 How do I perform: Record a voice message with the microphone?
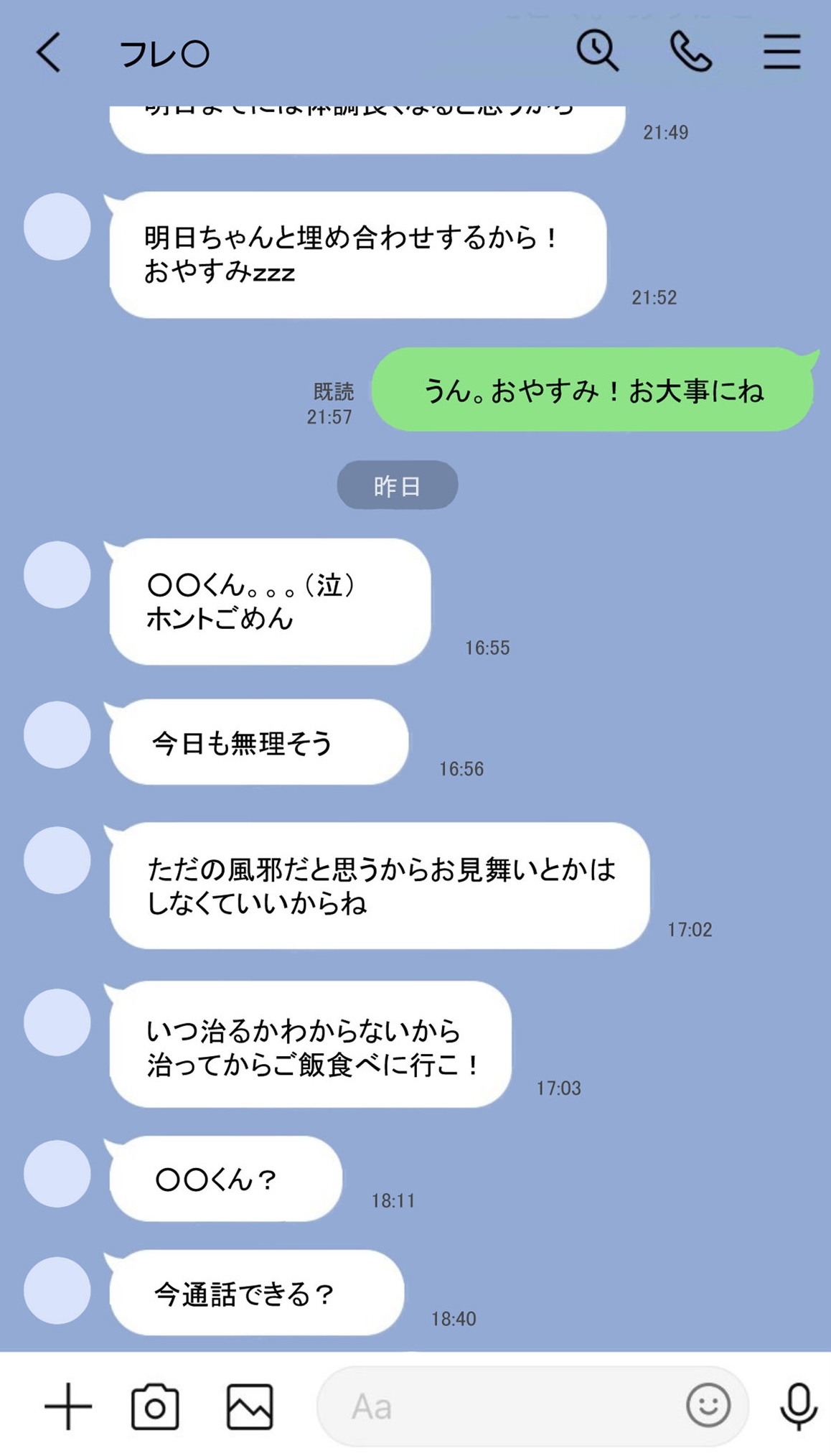(798, 1406)
